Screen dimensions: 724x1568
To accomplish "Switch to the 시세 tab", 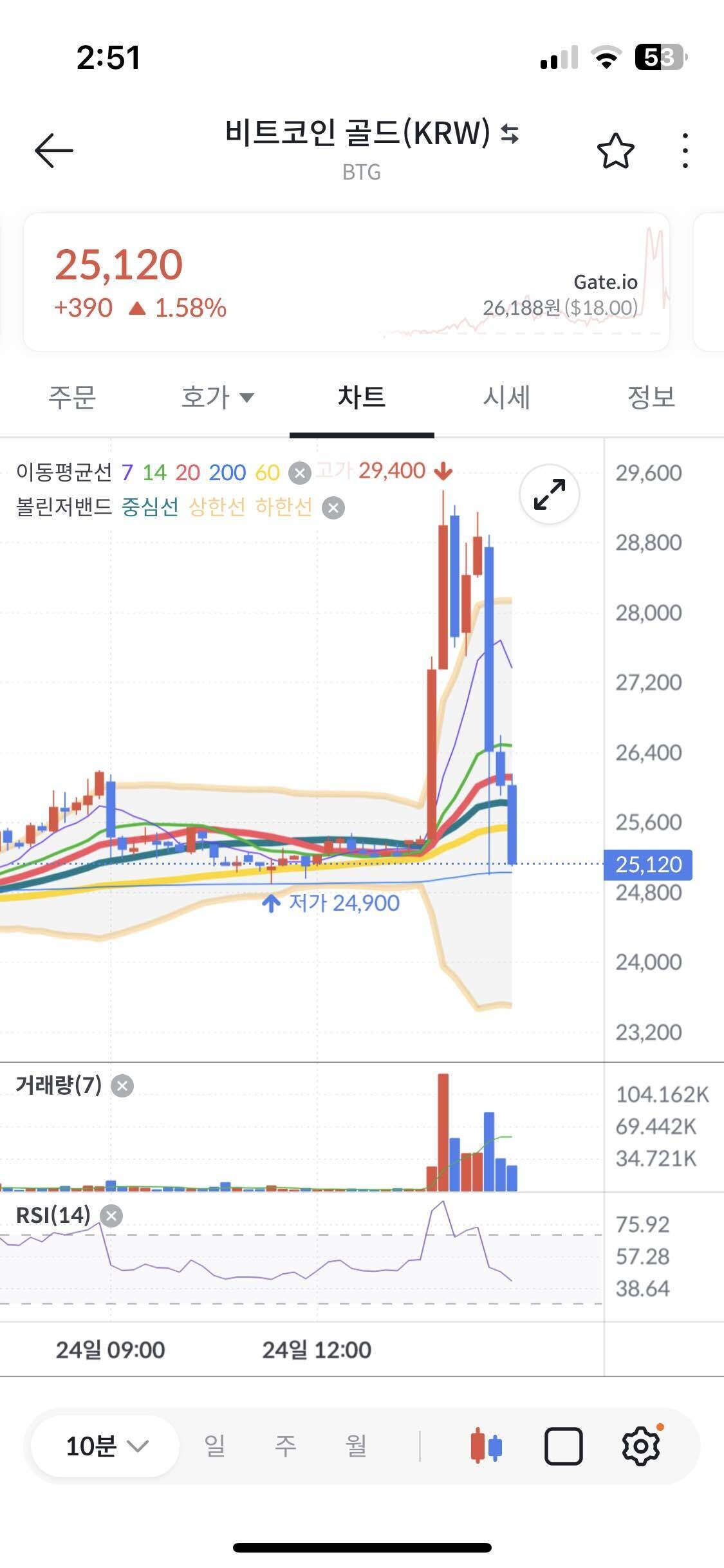I will (505, 398).
